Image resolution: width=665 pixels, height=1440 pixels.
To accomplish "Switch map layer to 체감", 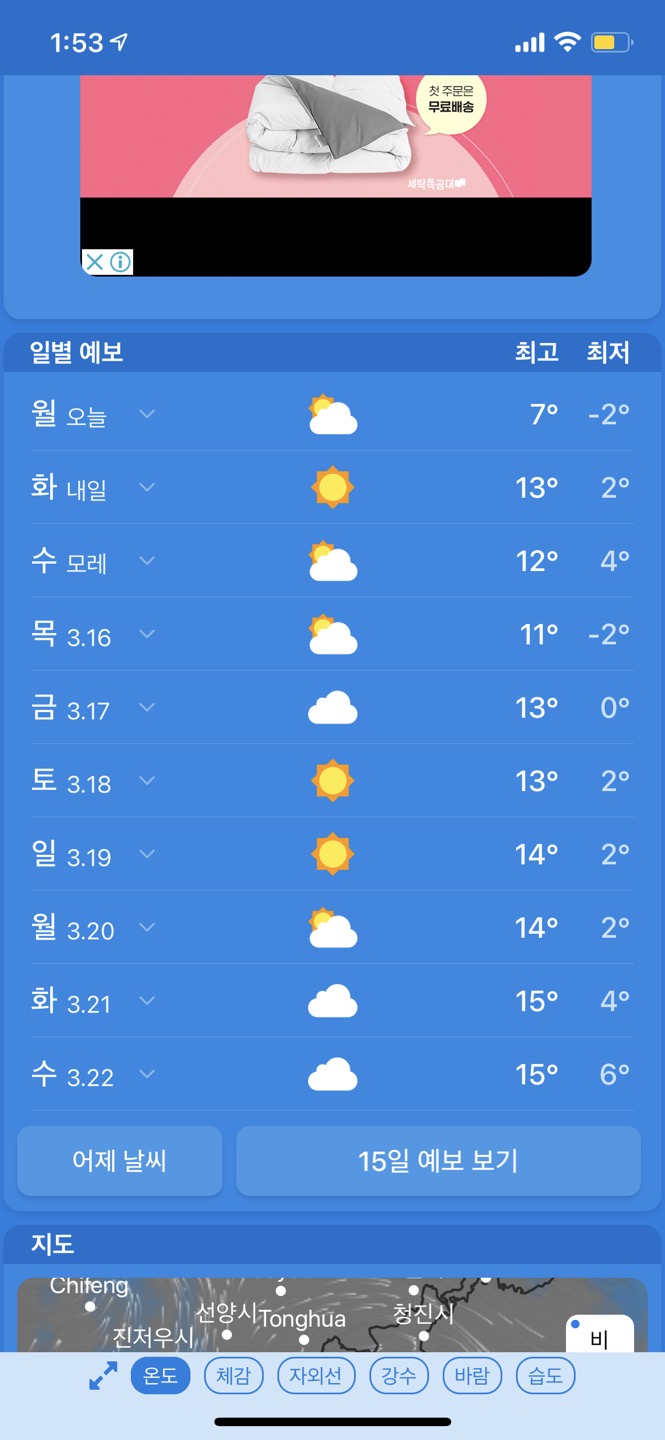I will 233,1377.
